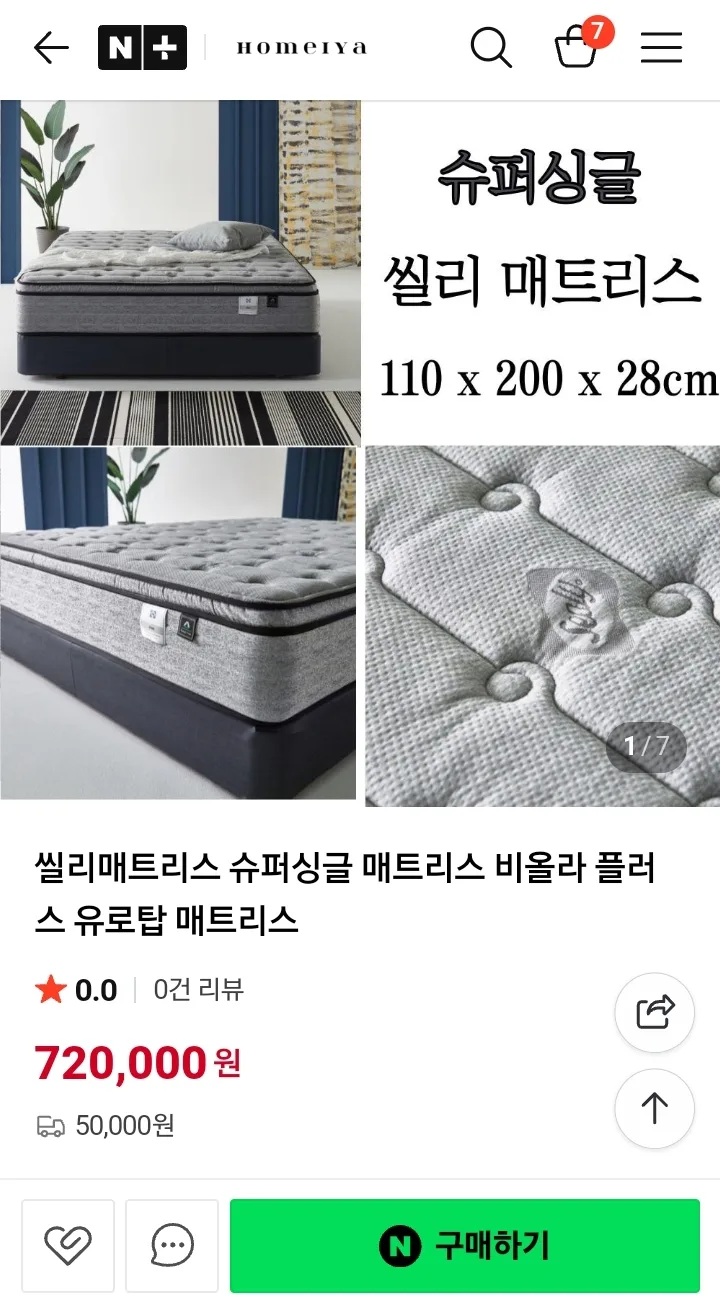Tap the green 구매하기 buy button
Screen dimensions: 720x1297
(x=465, y=1246)
